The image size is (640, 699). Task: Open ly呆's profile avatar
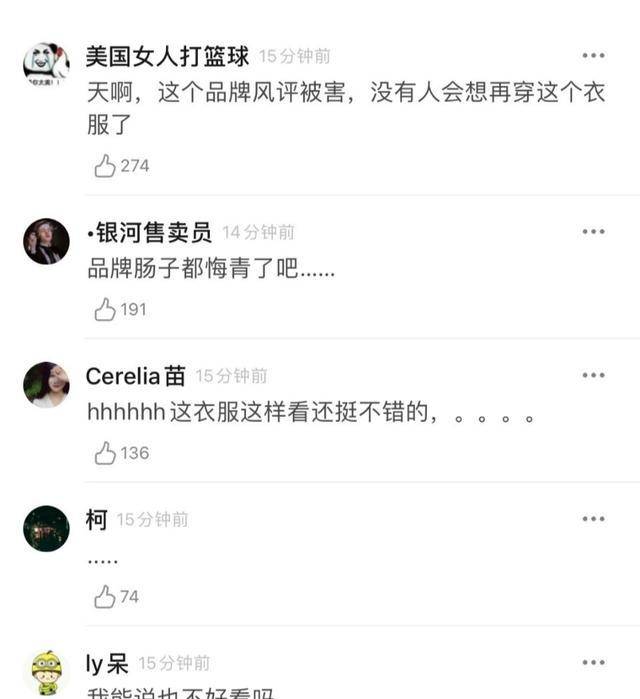46,673
